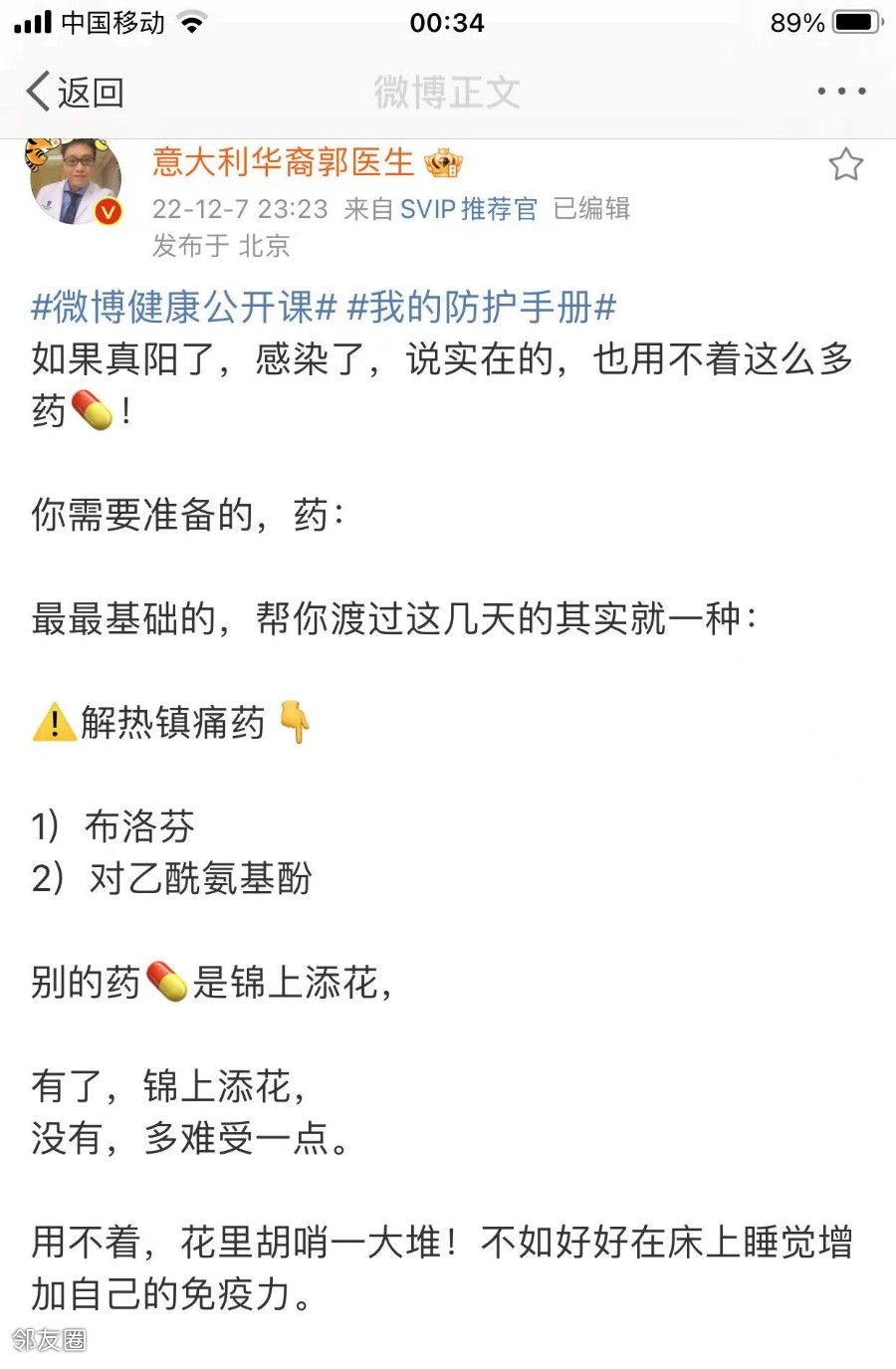
Task: Open the SVIP推荐官 source link
Action: [468, 209]
